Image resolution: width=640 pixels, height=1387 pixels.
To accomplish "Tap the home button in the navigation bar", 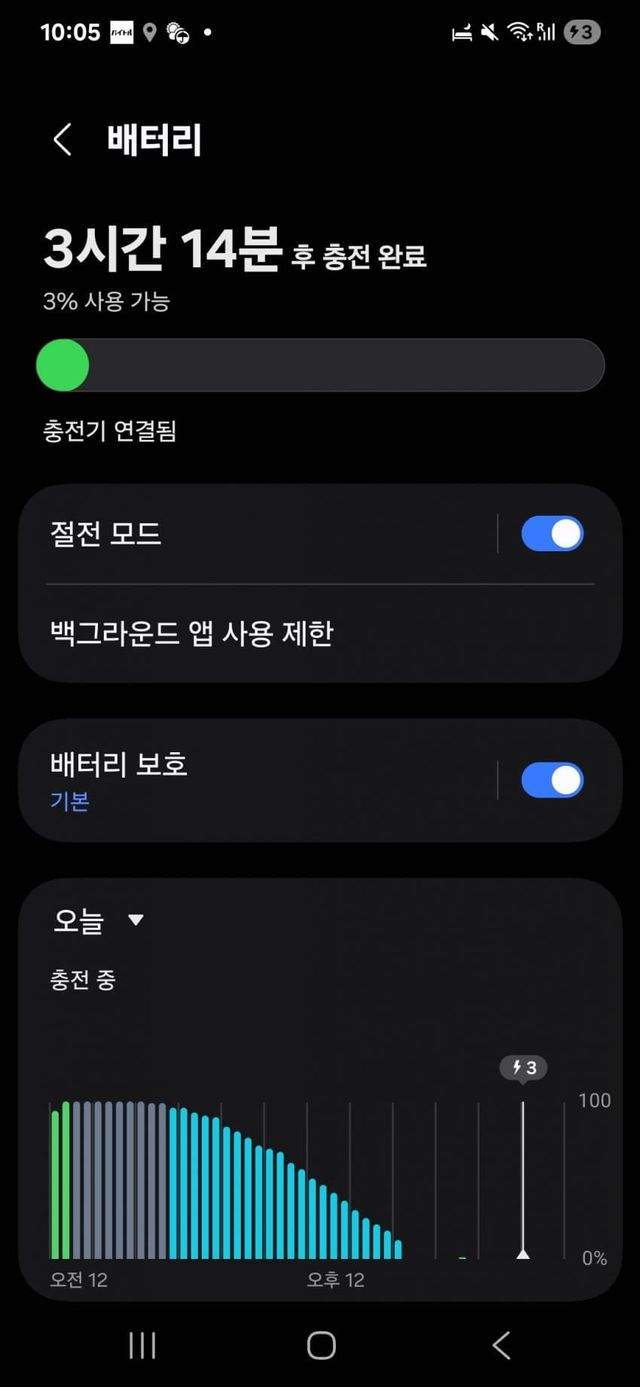I will tap(321, 1345).
